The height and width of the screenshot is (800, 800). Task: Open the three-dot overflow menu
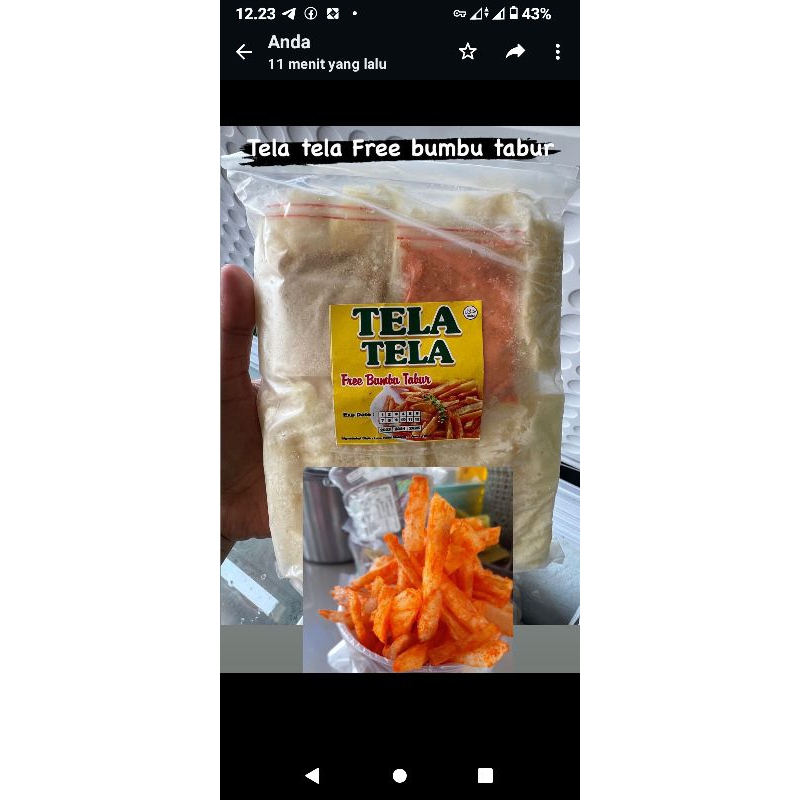(x=557, y=51)
